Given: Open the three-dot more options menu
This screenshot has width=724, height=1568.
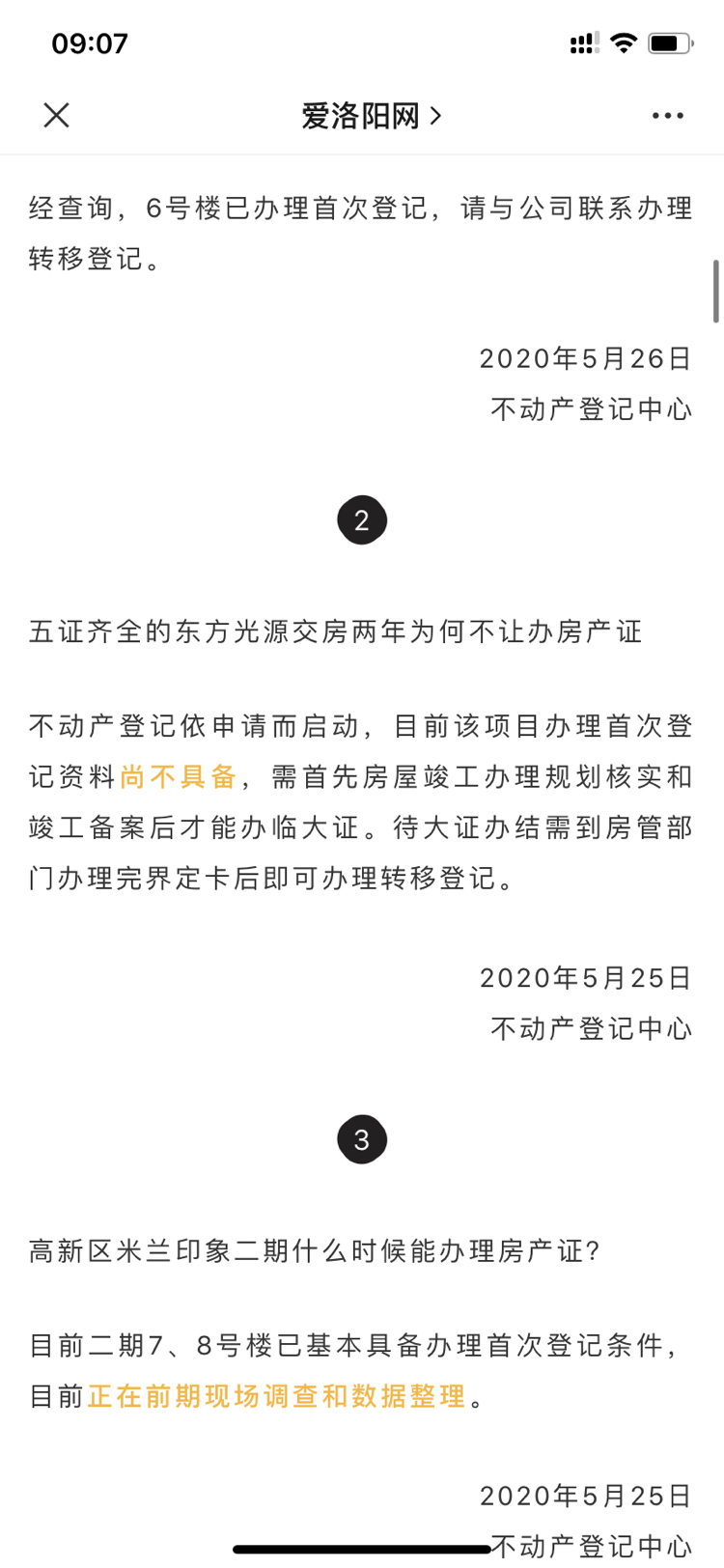Looking at the screenshot, I should pyautogui.click(x=667, y=116).
